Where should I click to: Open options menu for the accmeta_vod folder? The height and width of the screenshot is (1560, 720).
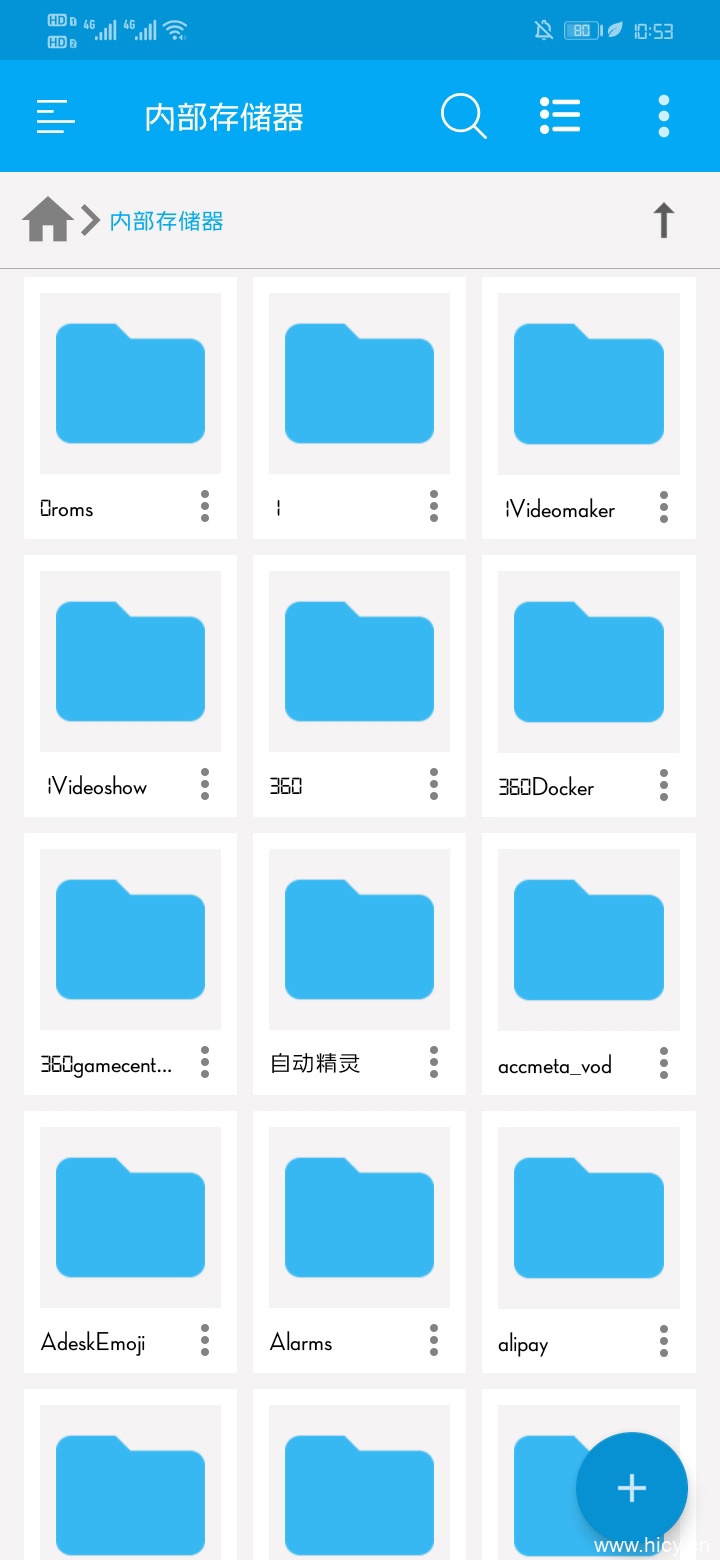click(663, 1062)
